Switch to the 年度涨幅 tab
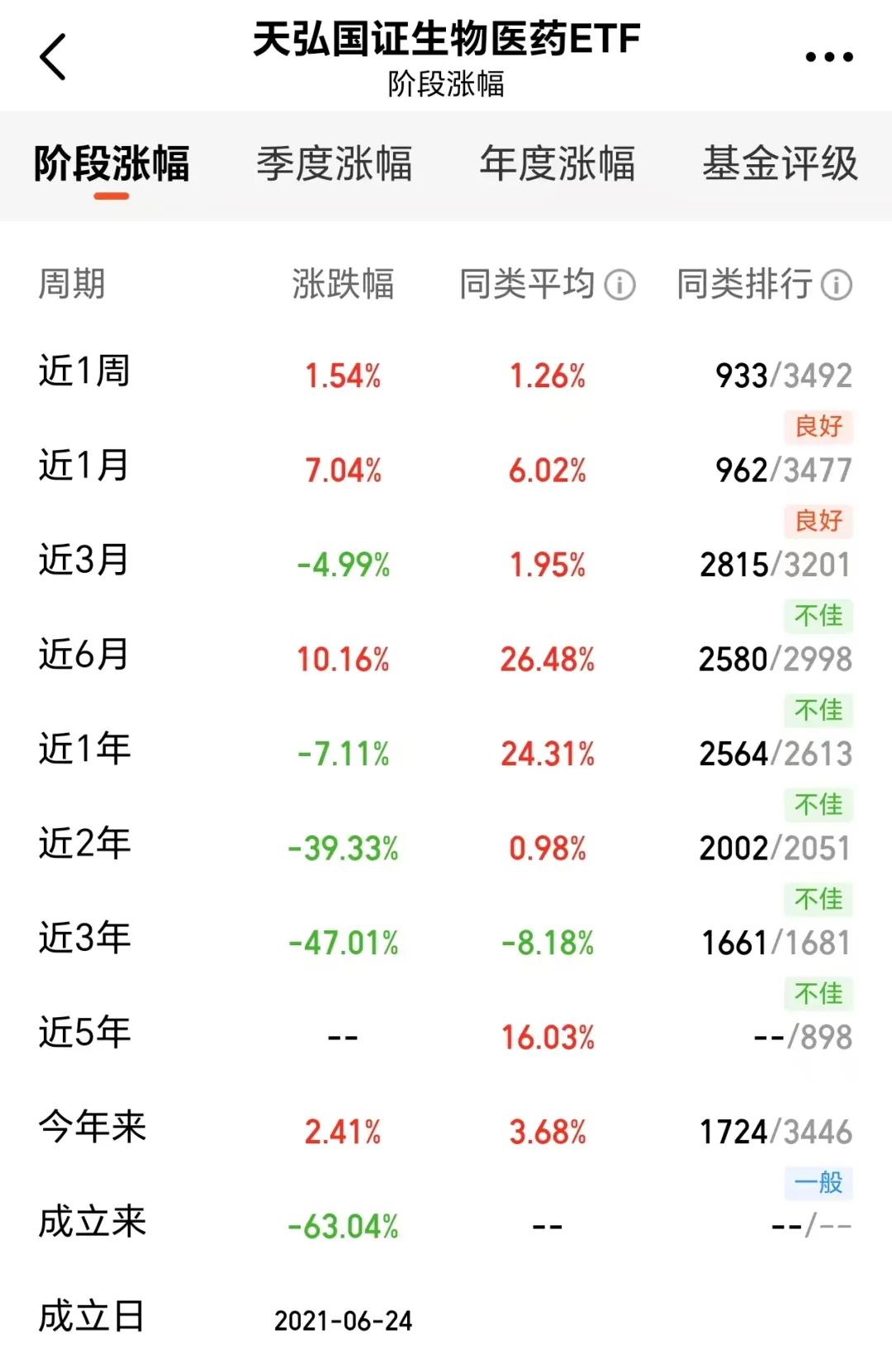The height and width of the screenshot is (1372, 892). click(557, 163)
